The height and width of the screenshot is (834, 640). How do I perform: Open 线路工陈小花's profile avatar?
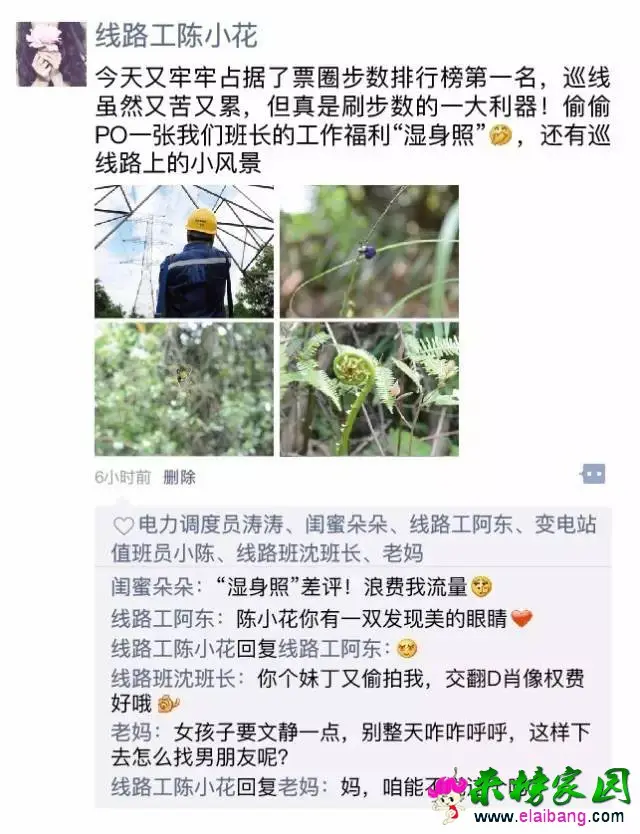pos(50,53)
